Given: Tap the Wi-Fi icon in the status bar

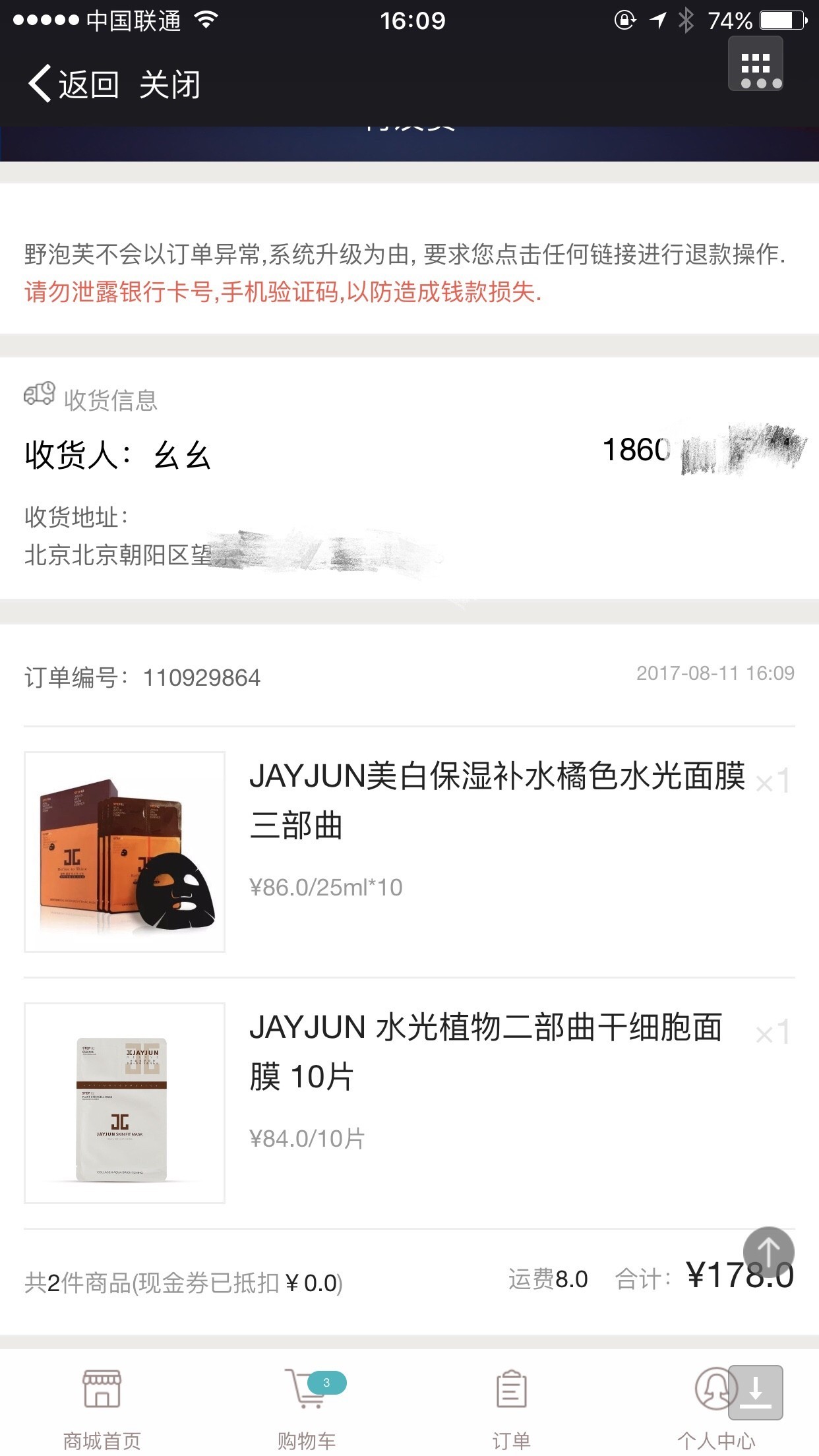Looking at the screenshot, I should [204, 20].
